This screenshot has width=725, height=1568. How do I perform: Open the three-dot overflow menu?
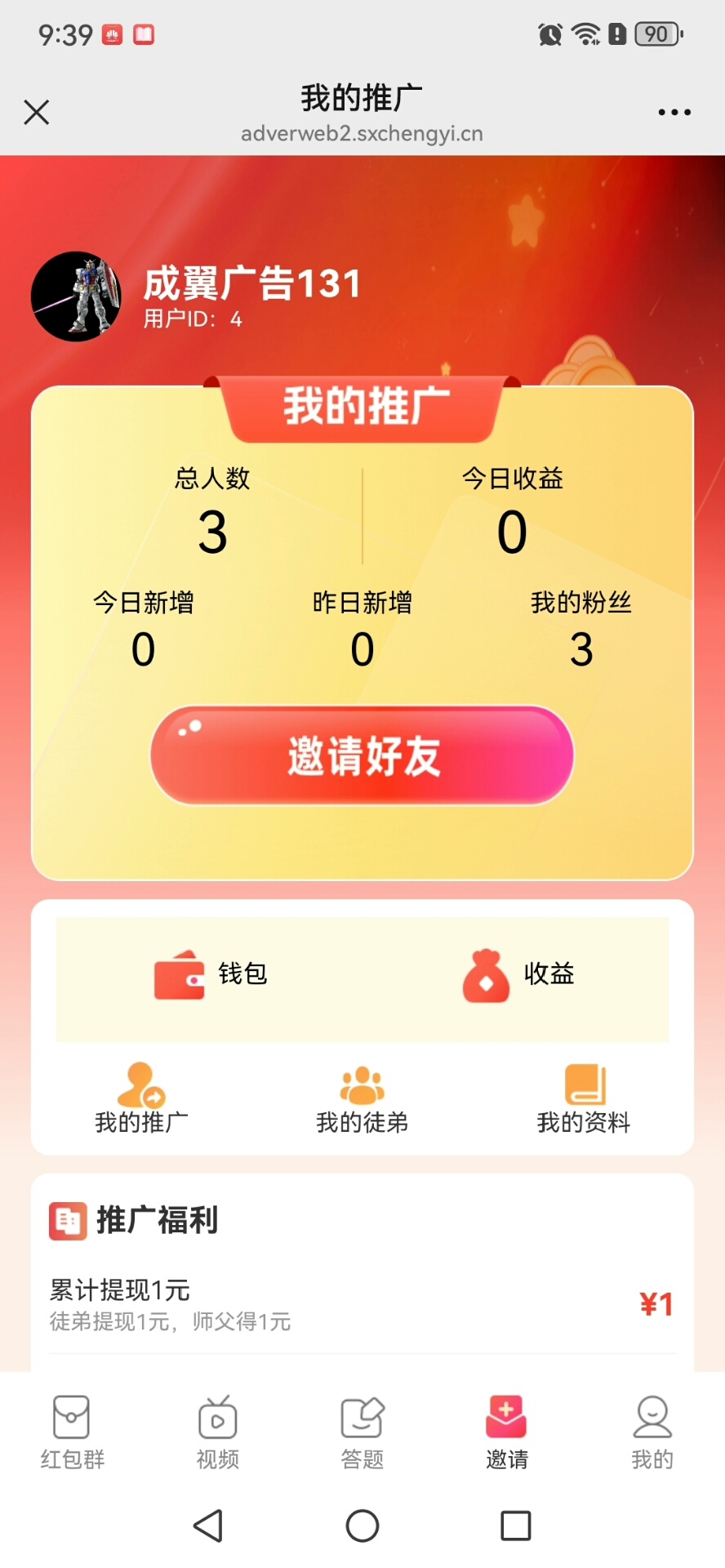(674, 112)
